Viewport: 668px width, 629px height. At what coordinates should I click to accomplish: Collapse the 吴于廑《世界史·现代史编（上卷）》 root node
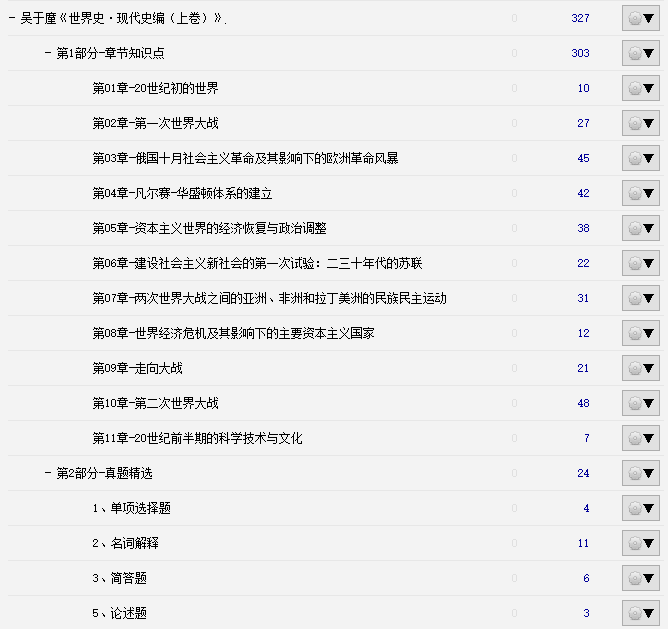point(11,18)
